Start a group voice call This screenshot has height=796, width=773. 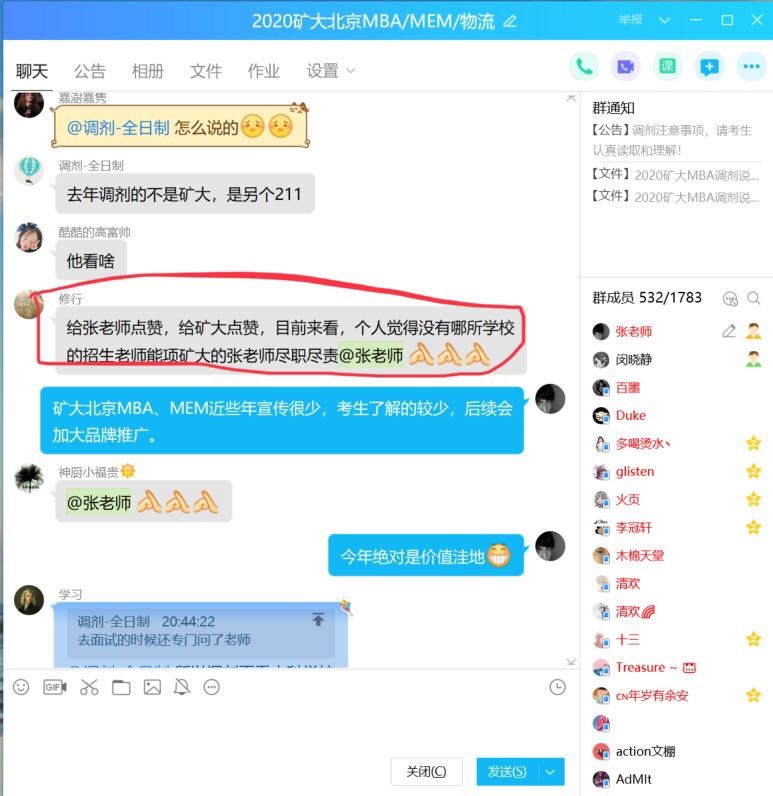pyautogui.click(x=583, y=67)
